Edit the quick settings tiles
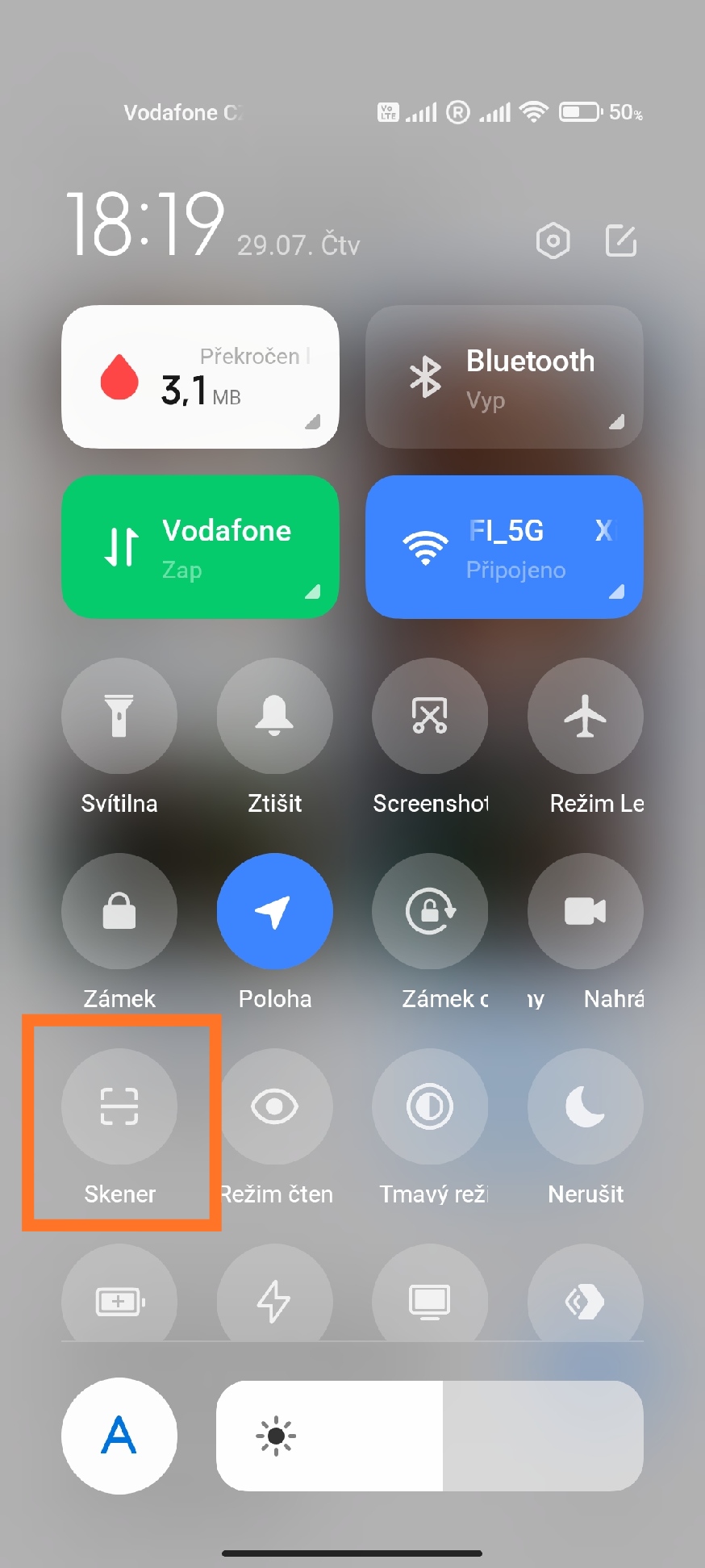This screenshot has width=705, height=1568. tap(621, 240)
